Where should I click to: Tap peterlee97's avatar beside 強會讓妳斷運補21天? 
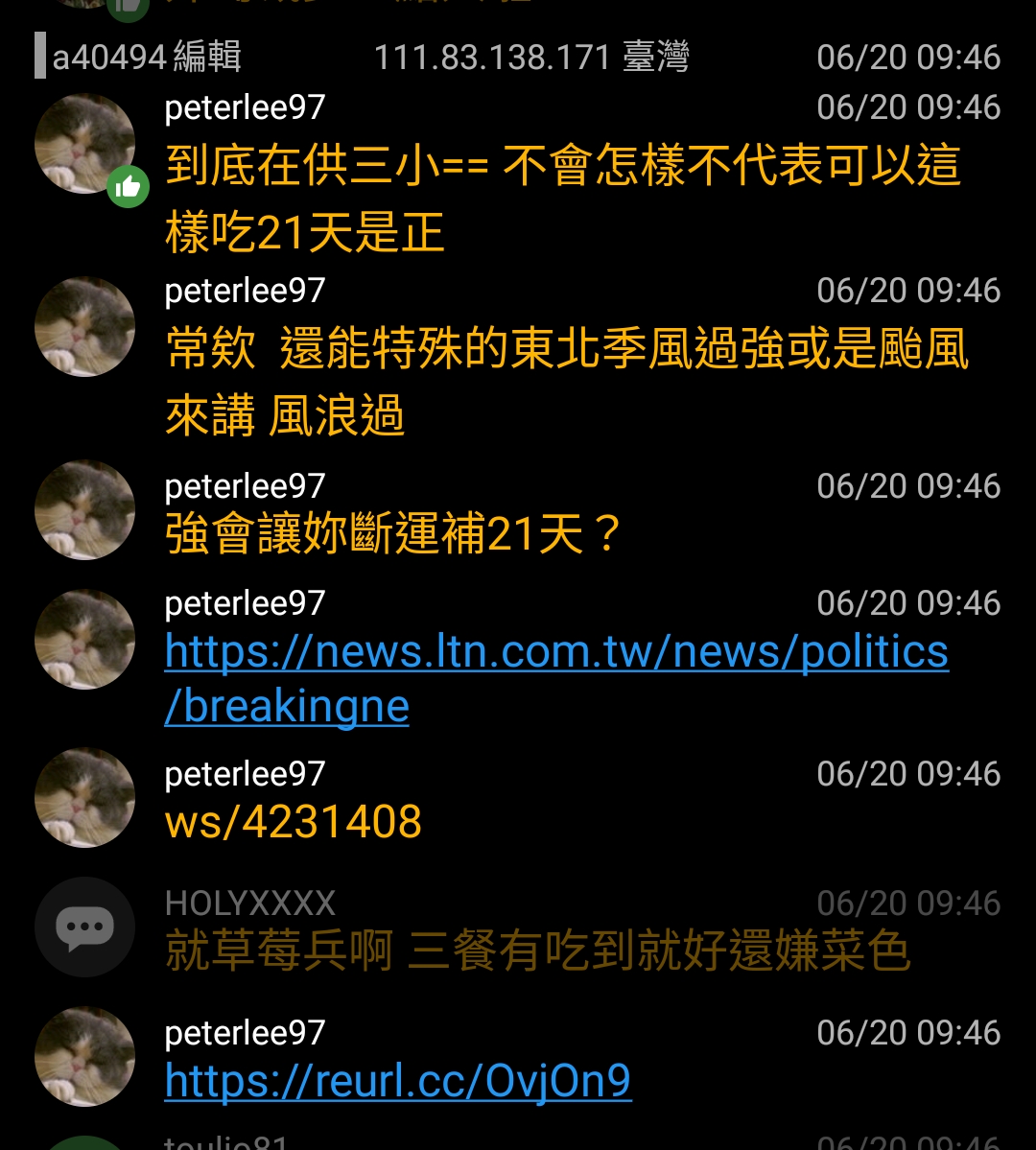(x=84, y=510)
